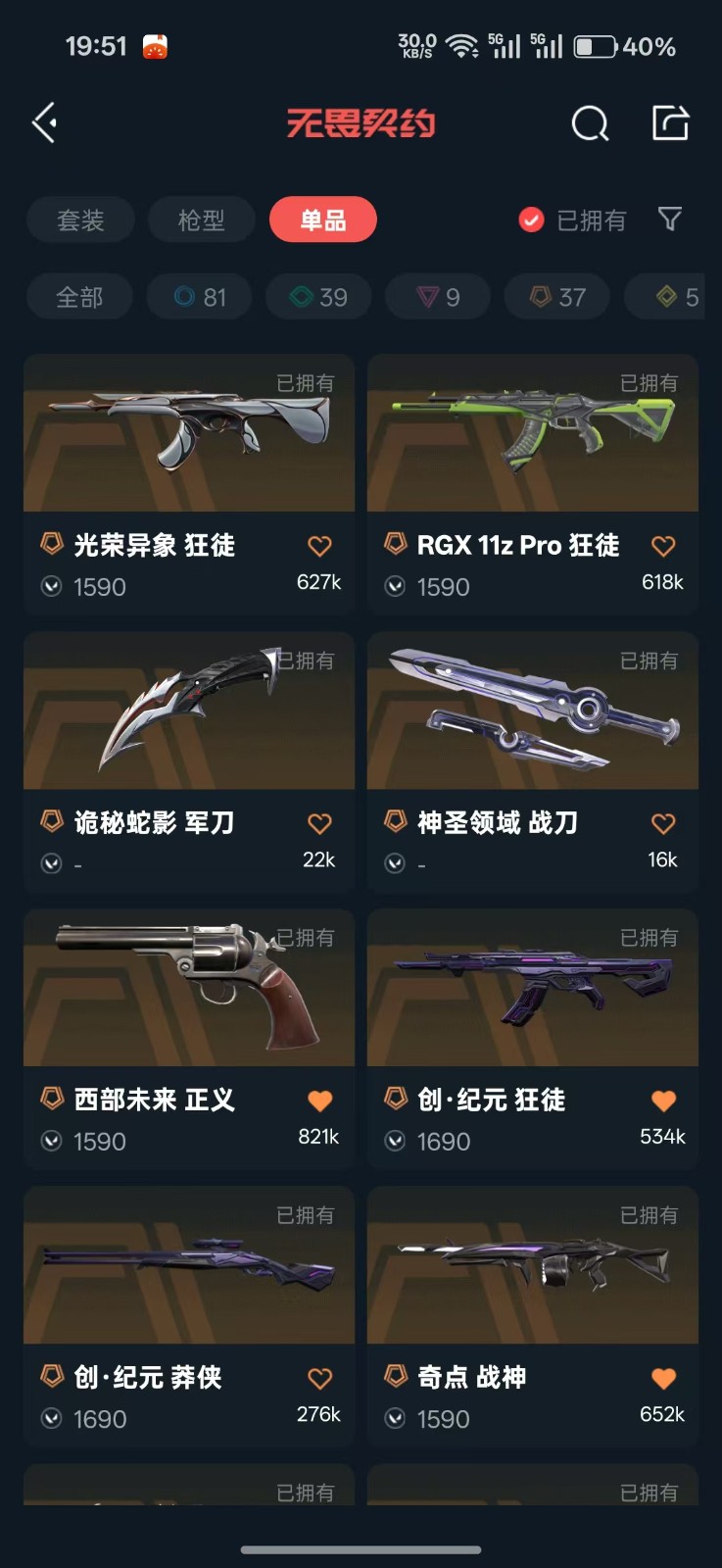Go back using the top-left arrow
Screen dimensions: 722x1568
coord(45,123)
